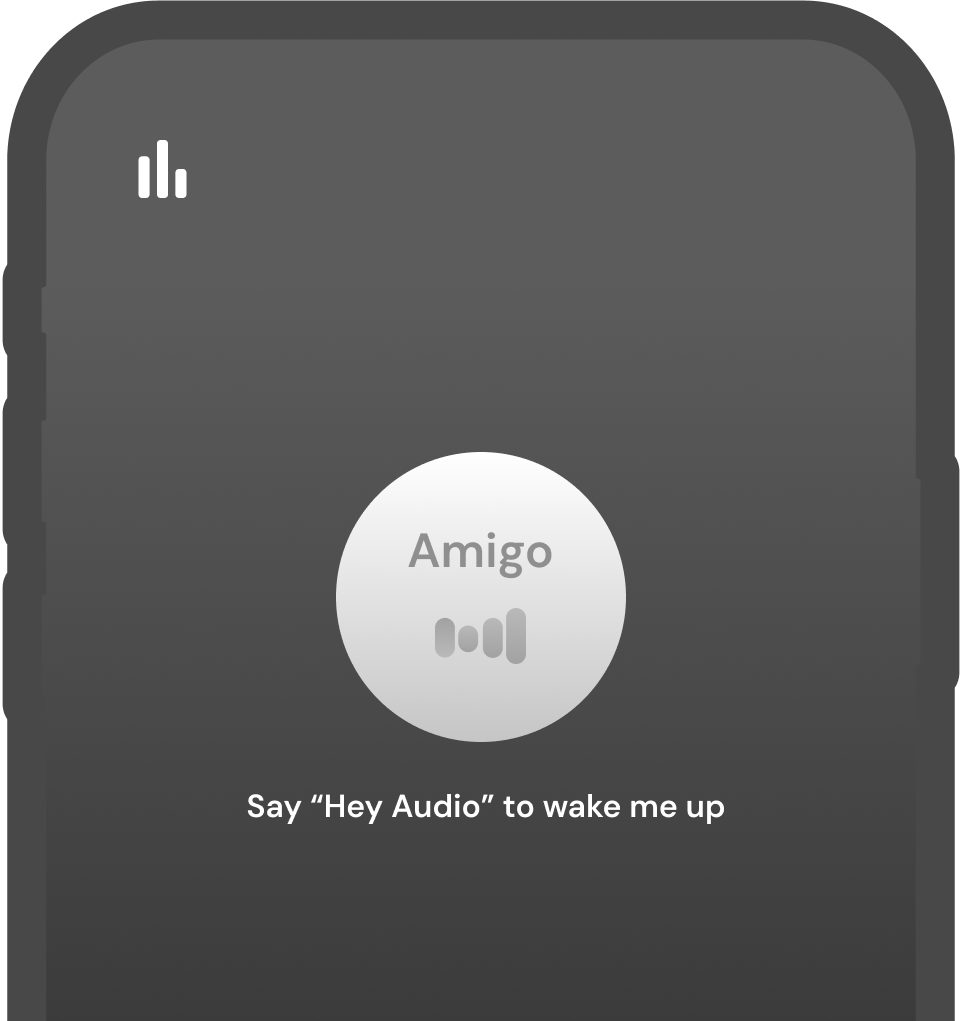Select the 'Say Hey Audio to wake me up' text
The width and height of the screenshot is (973, 1021).
[x=486, y=806]
